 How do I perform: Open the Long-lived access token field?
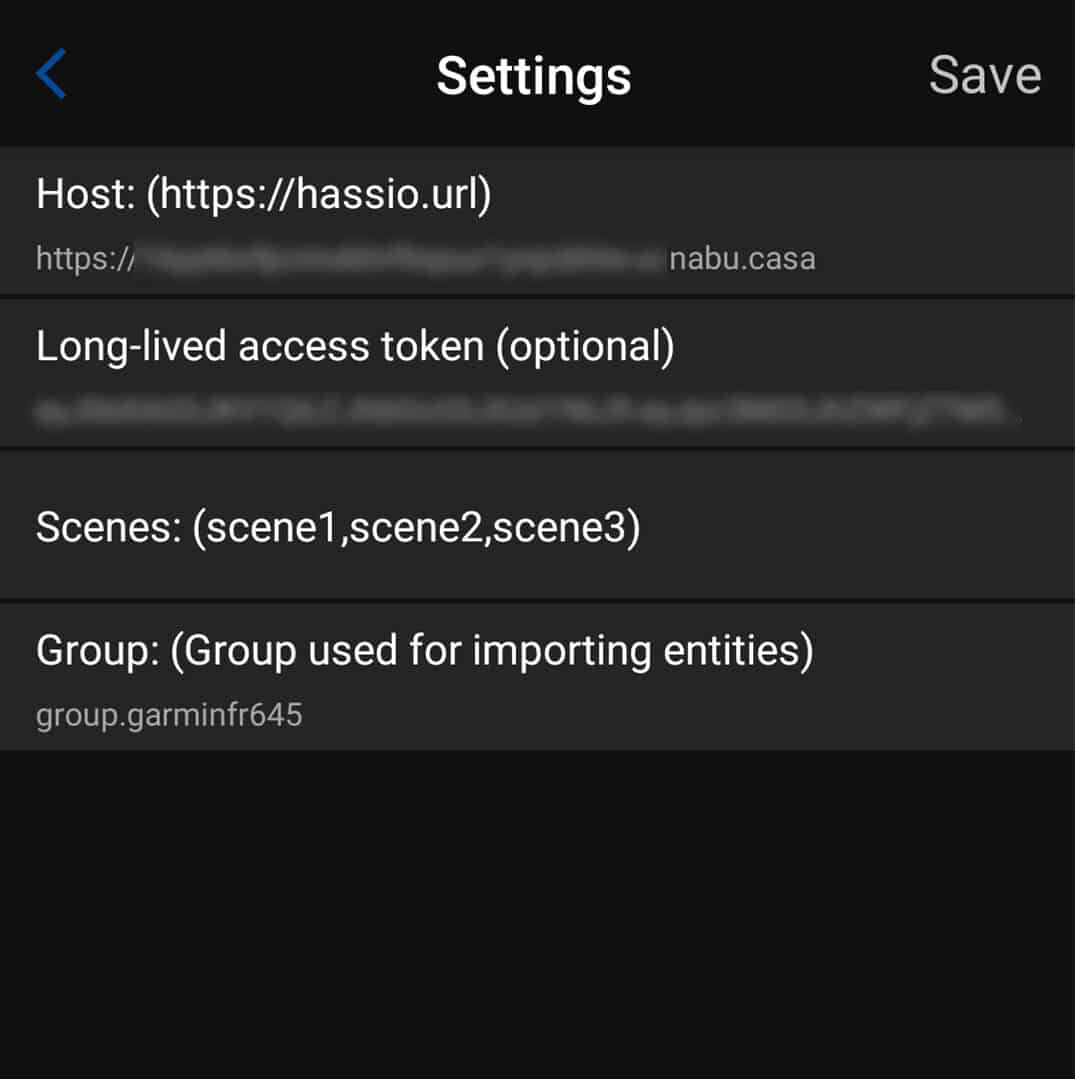click(537, 373)
